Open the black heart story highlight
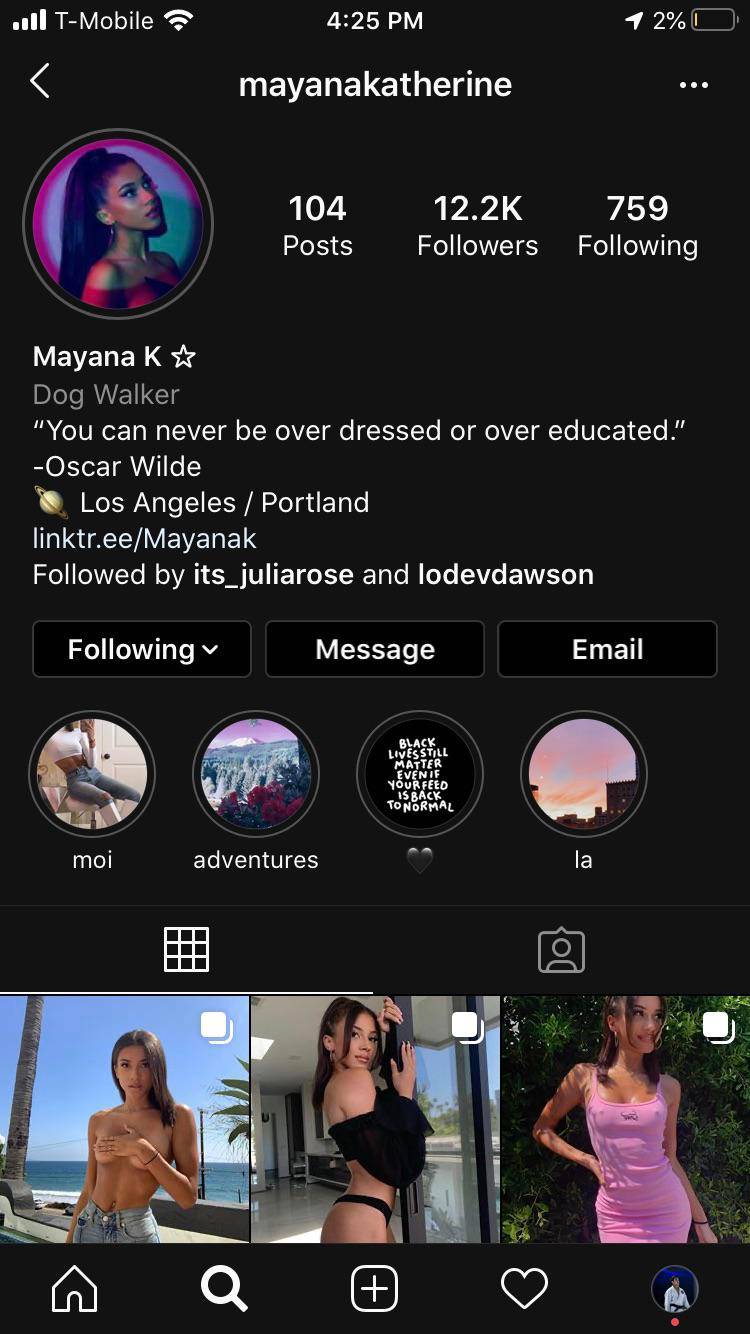 (x=420, y=774)
